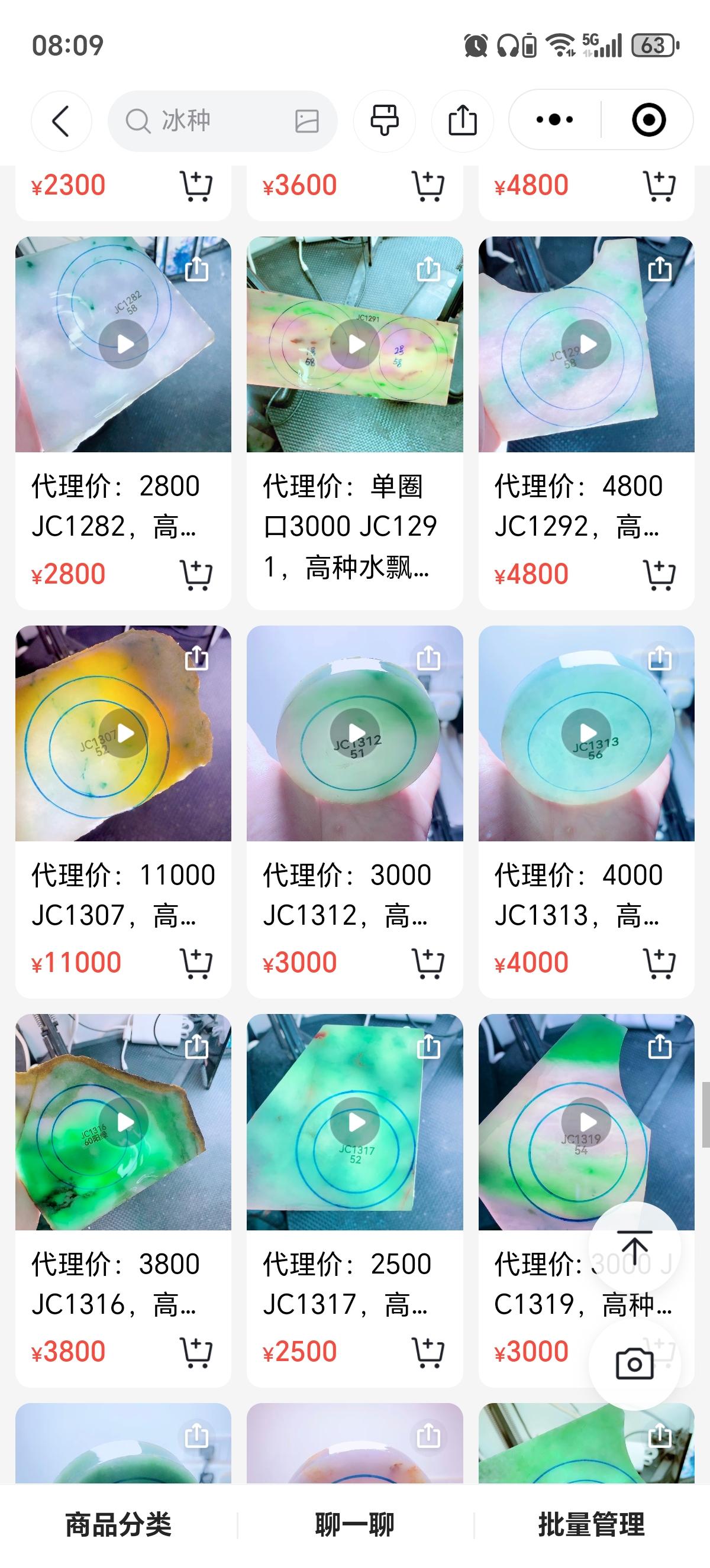Image resolution: width=710 pixels, height=1568 pixels.
Task: Play the JC1291 product video
Action: click(355, 344)
